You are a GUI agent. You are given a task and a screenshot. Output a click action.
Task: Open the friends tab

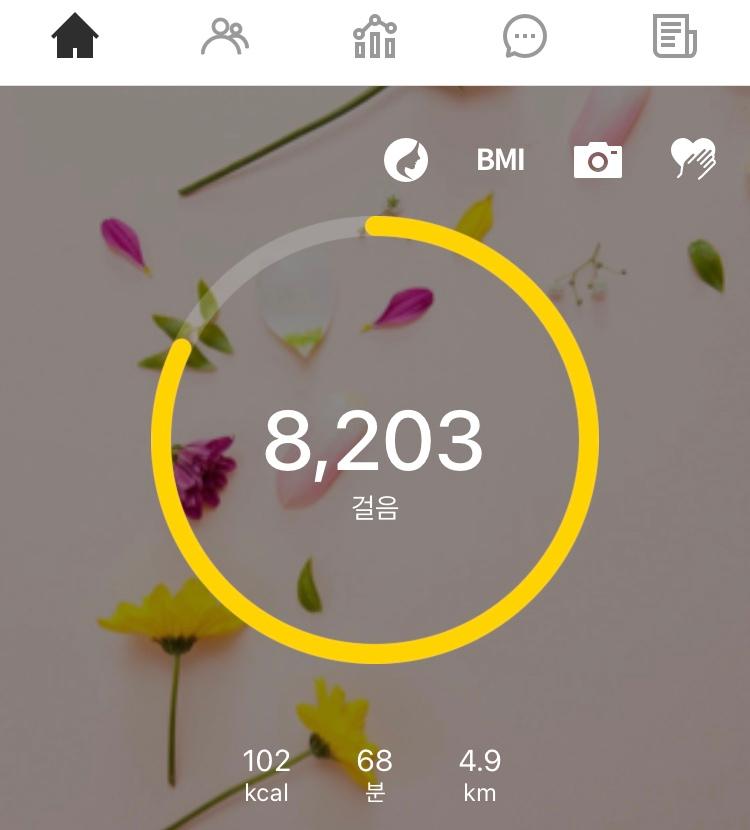tap(225, 37)
